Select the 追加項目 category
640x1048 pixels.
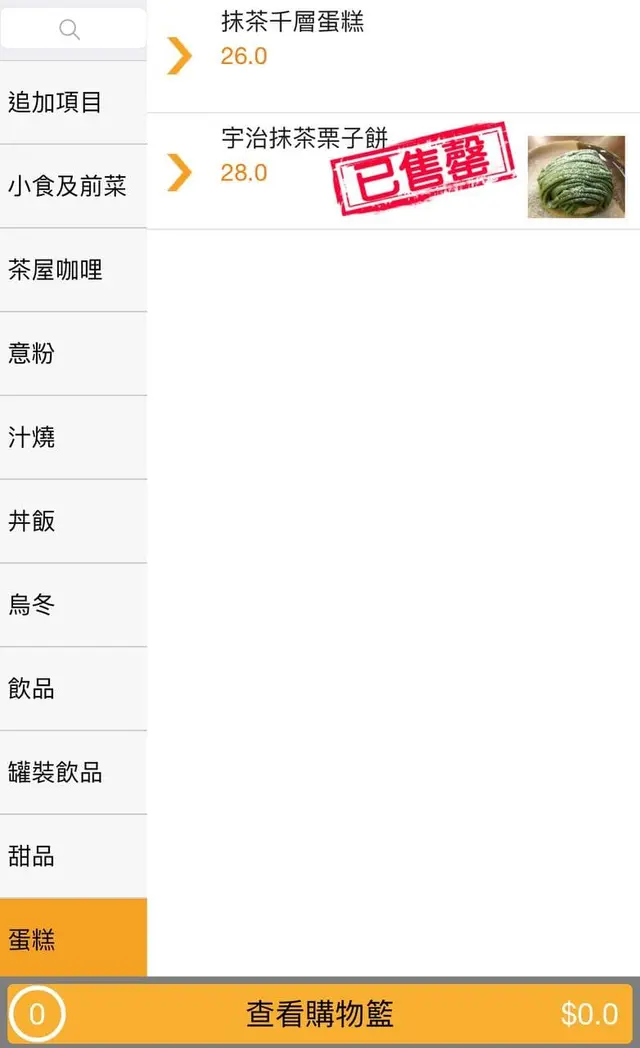(73, 102)
